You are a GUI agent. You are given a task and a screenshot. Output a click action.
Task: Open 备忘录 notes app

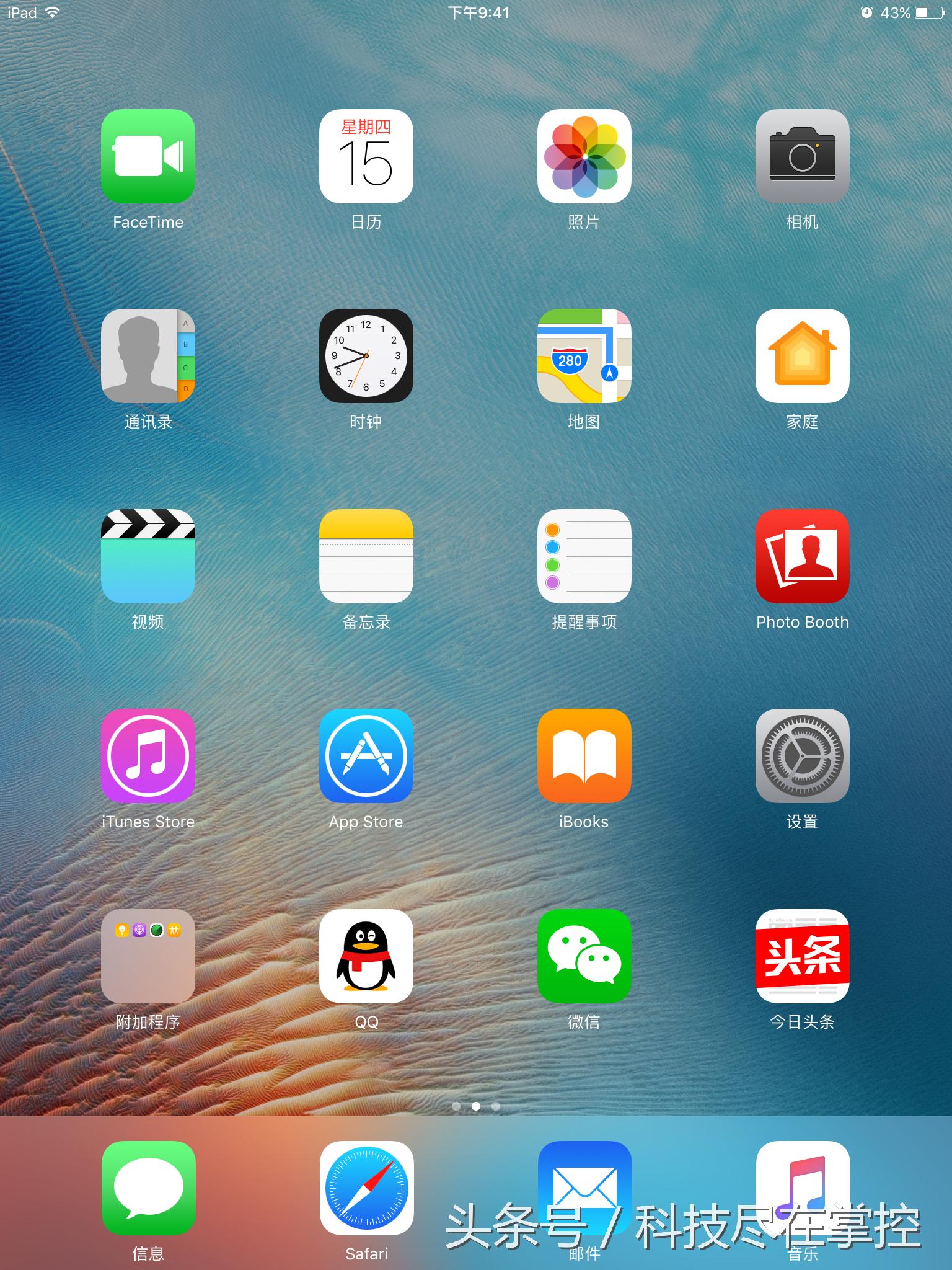(366, 556)
